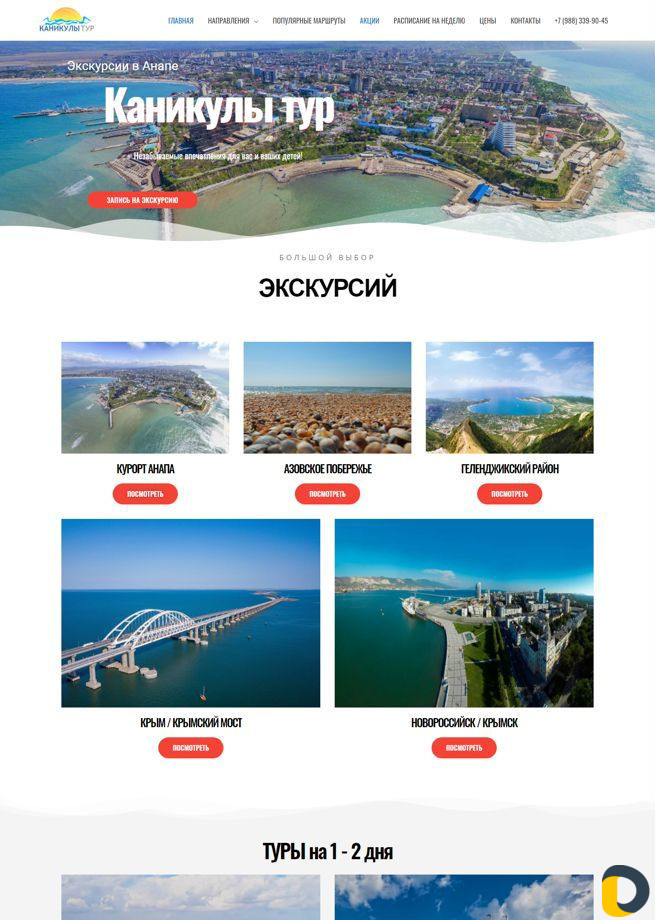
Task: Tap the Запись на экскурсию button
Action: [x=142, y=200]
